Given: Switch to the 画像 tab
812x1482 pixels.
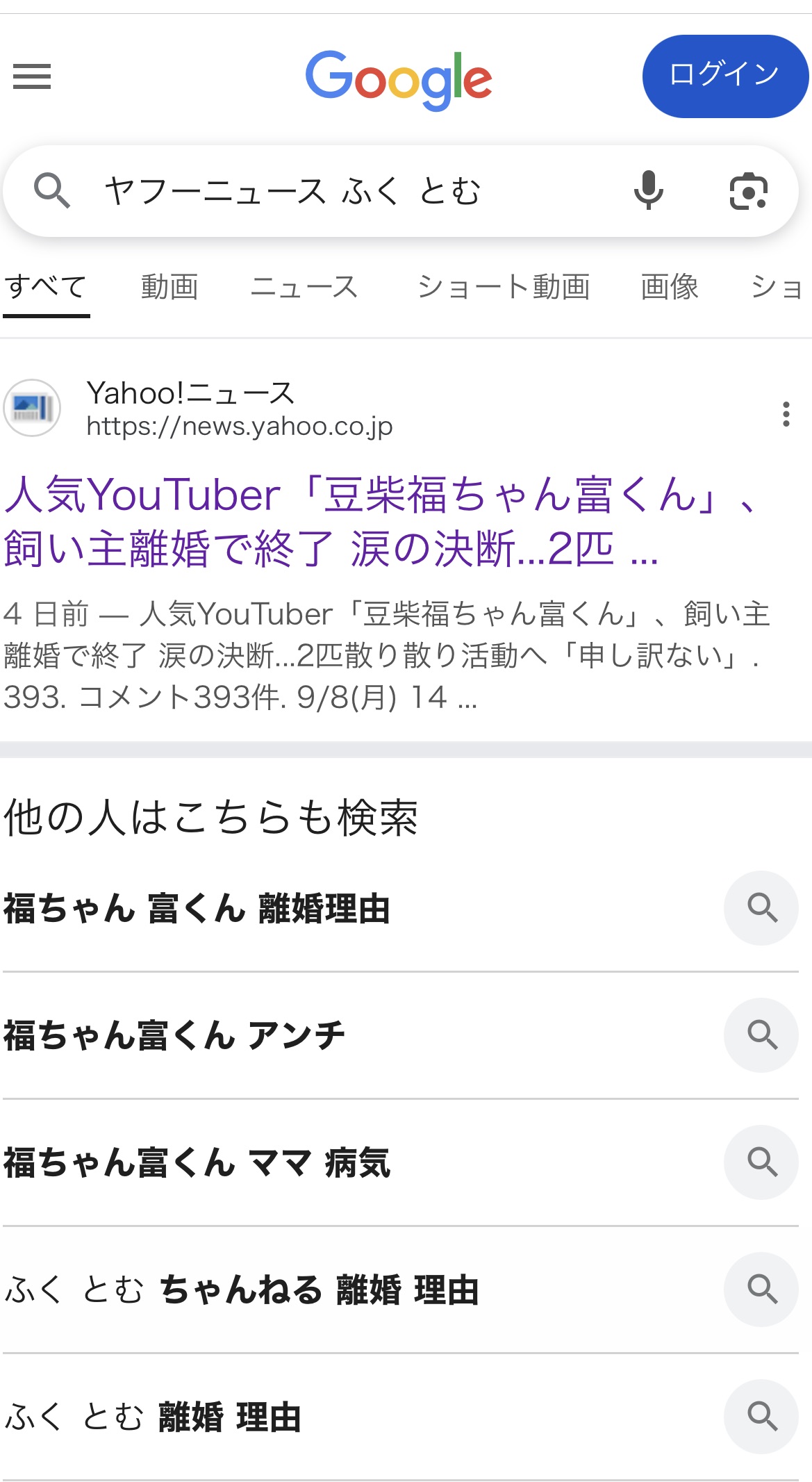Looking at the screenshot, I should point(669,287).
